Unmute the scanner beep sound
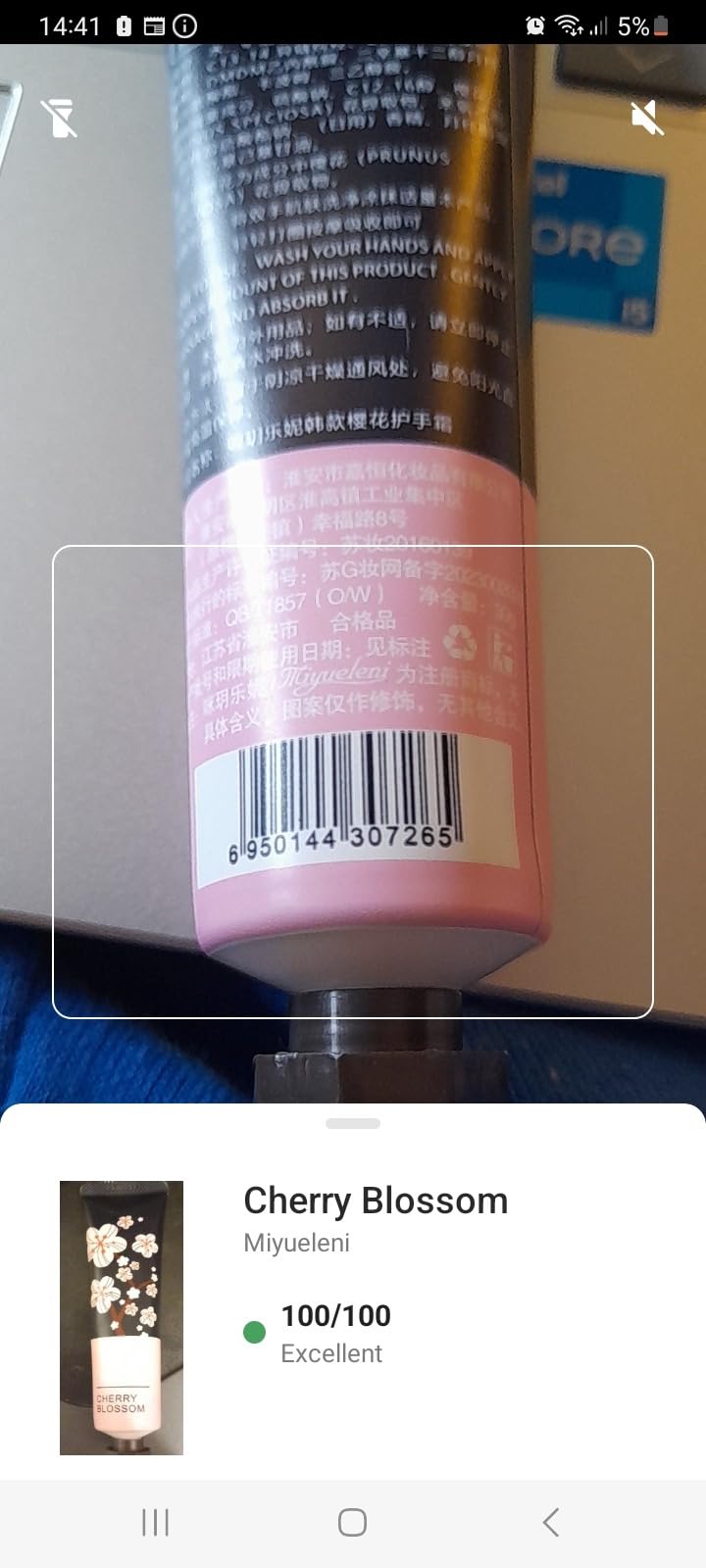The width and height of the screenshot is (706, 1568). click(646, 118)
